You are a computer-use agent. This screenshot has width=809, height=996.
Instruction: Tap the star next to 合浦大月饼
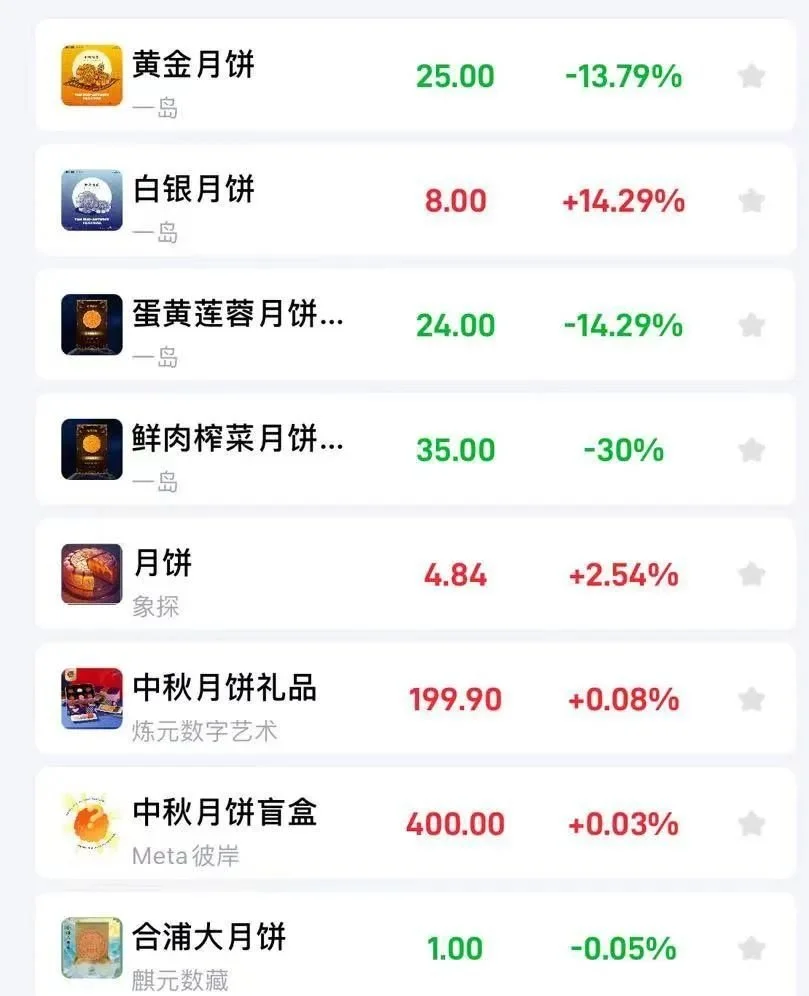[x=751, y=948]
